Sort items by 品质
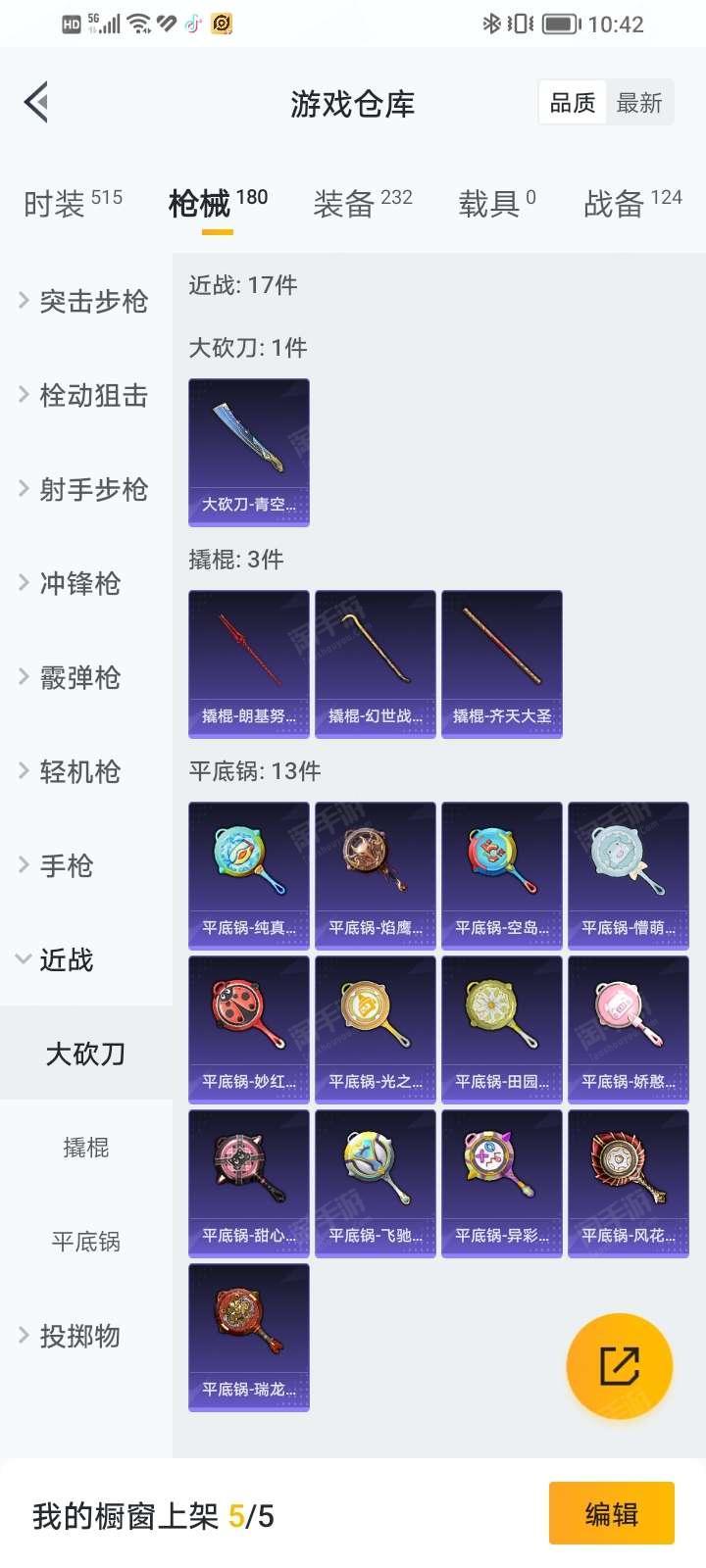706x1568 pixels. [573, 103]
